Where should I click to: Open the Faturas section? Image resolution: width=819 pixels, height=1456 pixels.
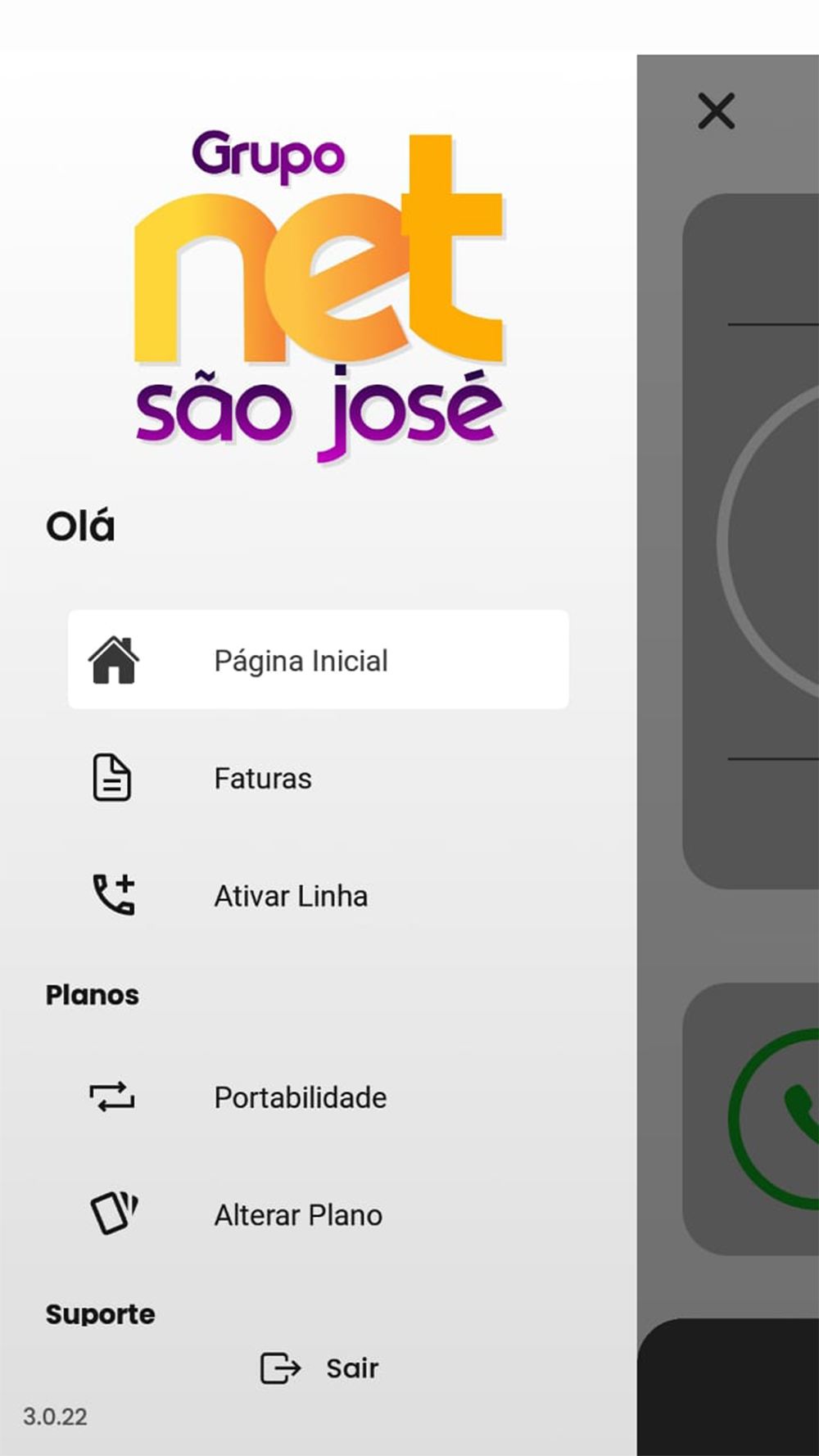pos(319,777)
